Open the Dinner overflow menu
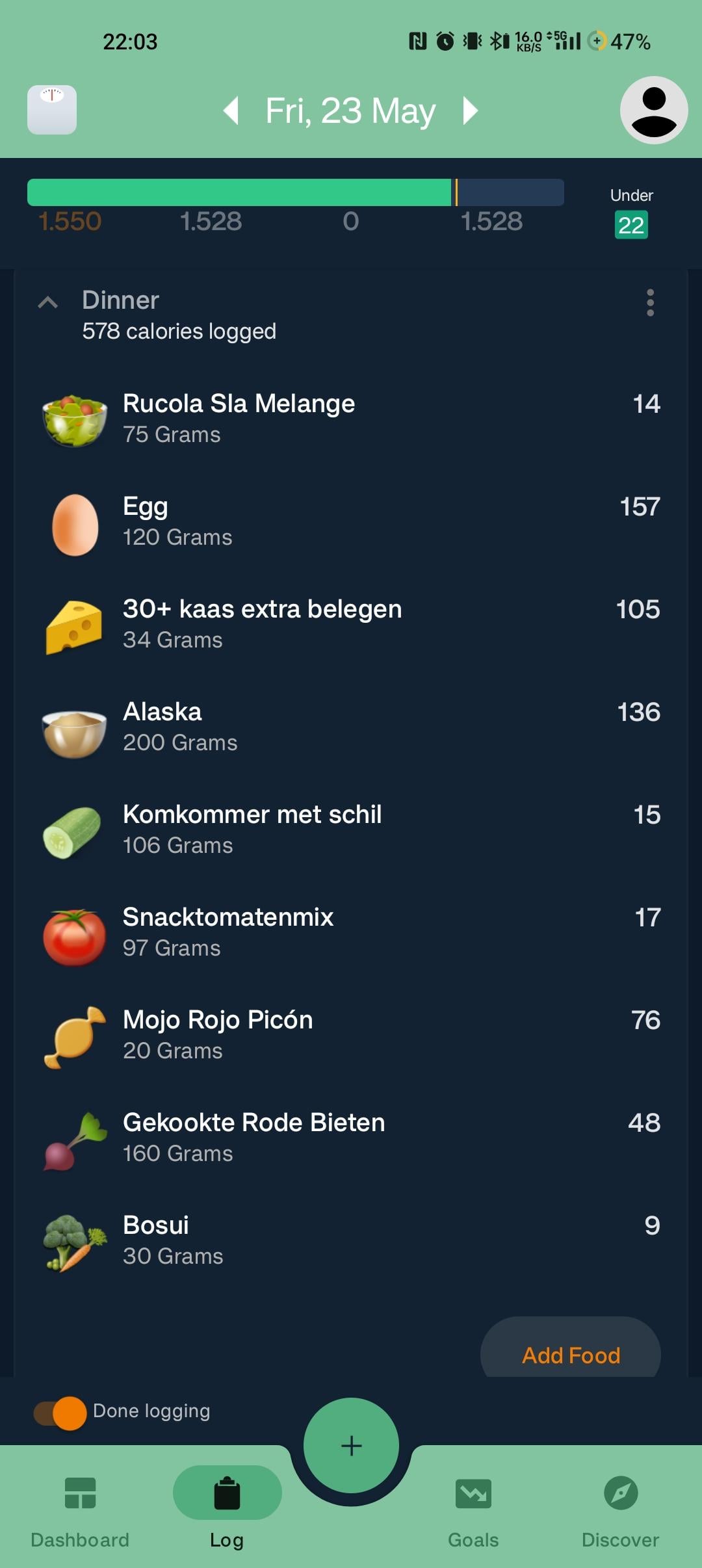The width and height of the screenshot is (702, 1568). (650, 303)
